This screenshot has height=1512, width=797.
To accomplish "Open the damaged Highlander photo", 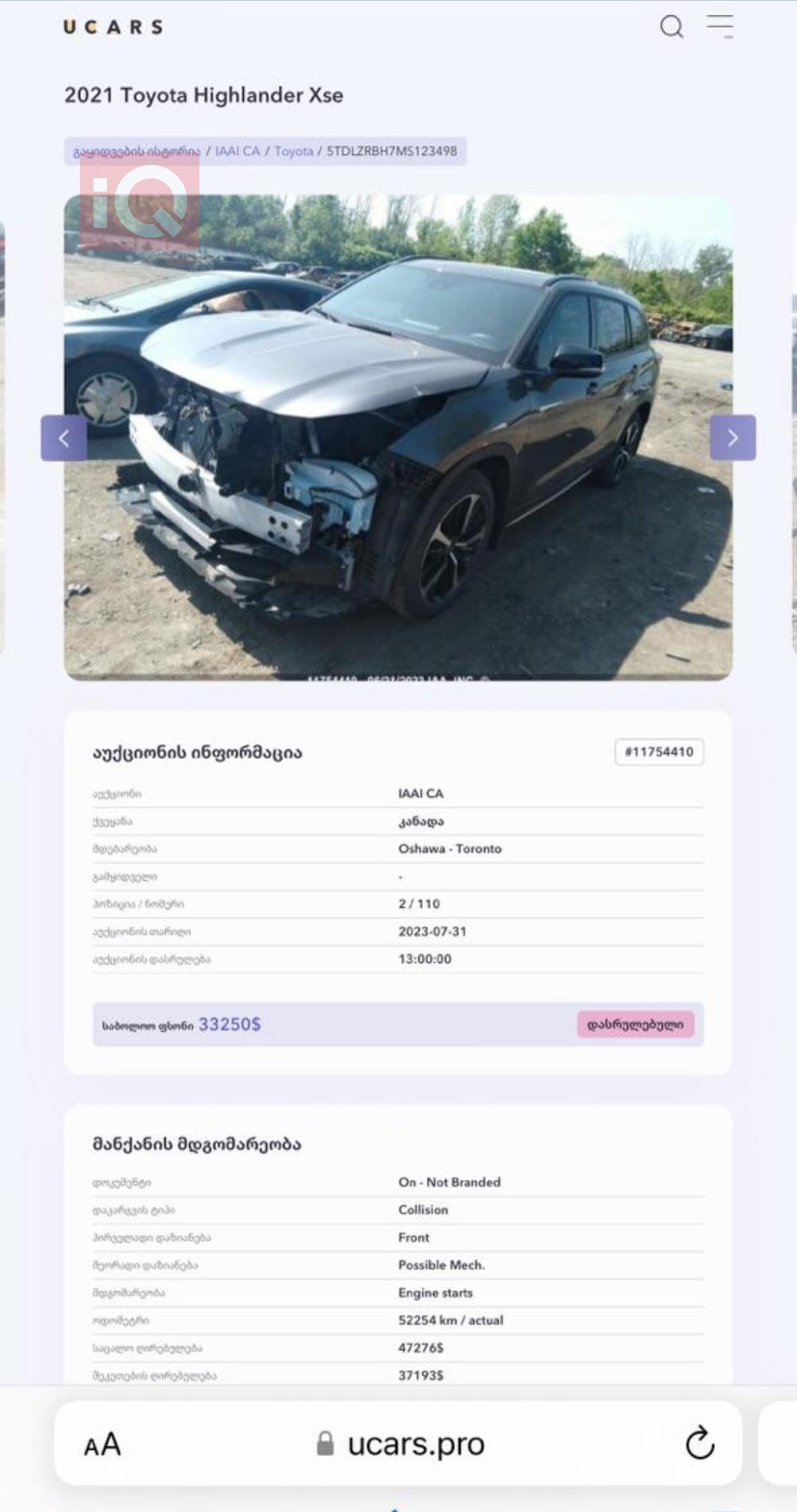I will point(398,437).
